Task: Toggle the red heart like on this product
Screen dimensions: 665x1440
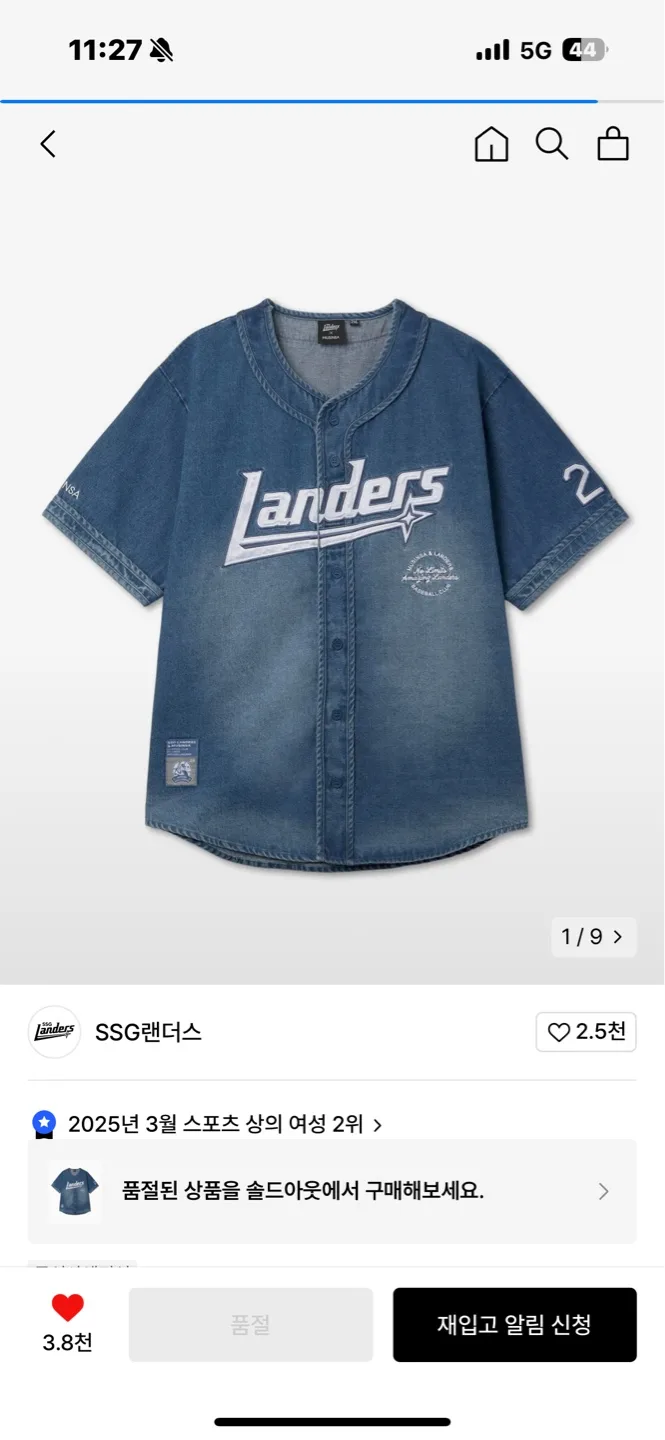Action: point(68,1308)
